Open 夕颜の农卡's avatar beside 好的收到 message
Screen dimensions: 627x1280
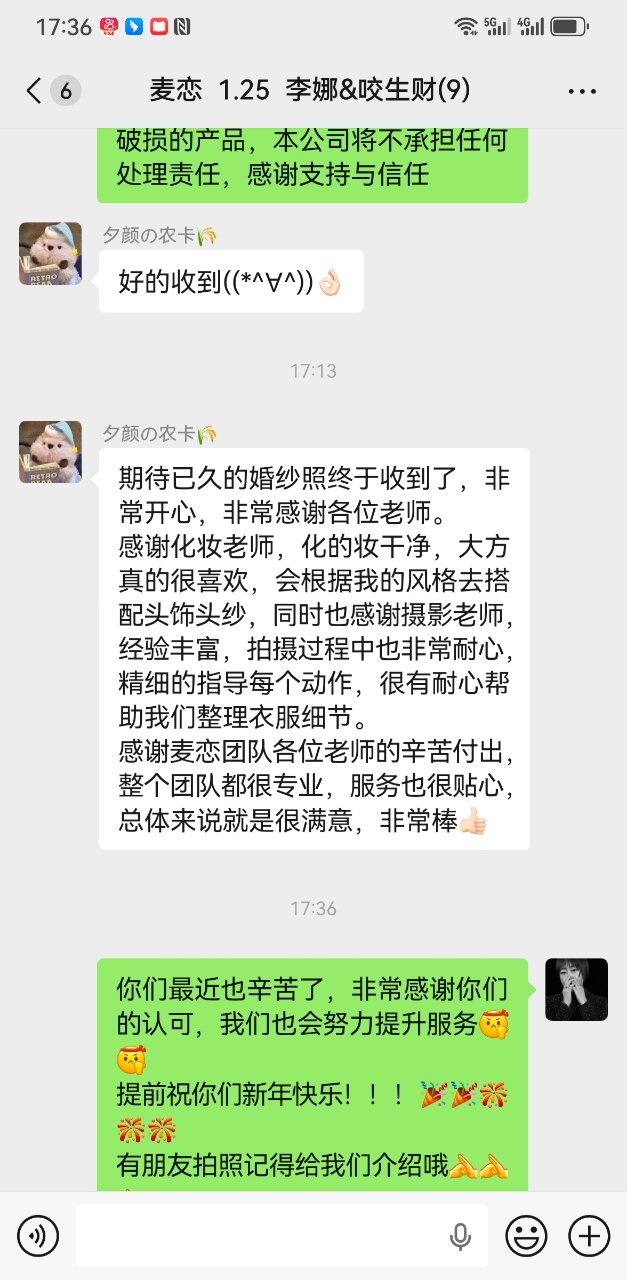tap(50, 253)
